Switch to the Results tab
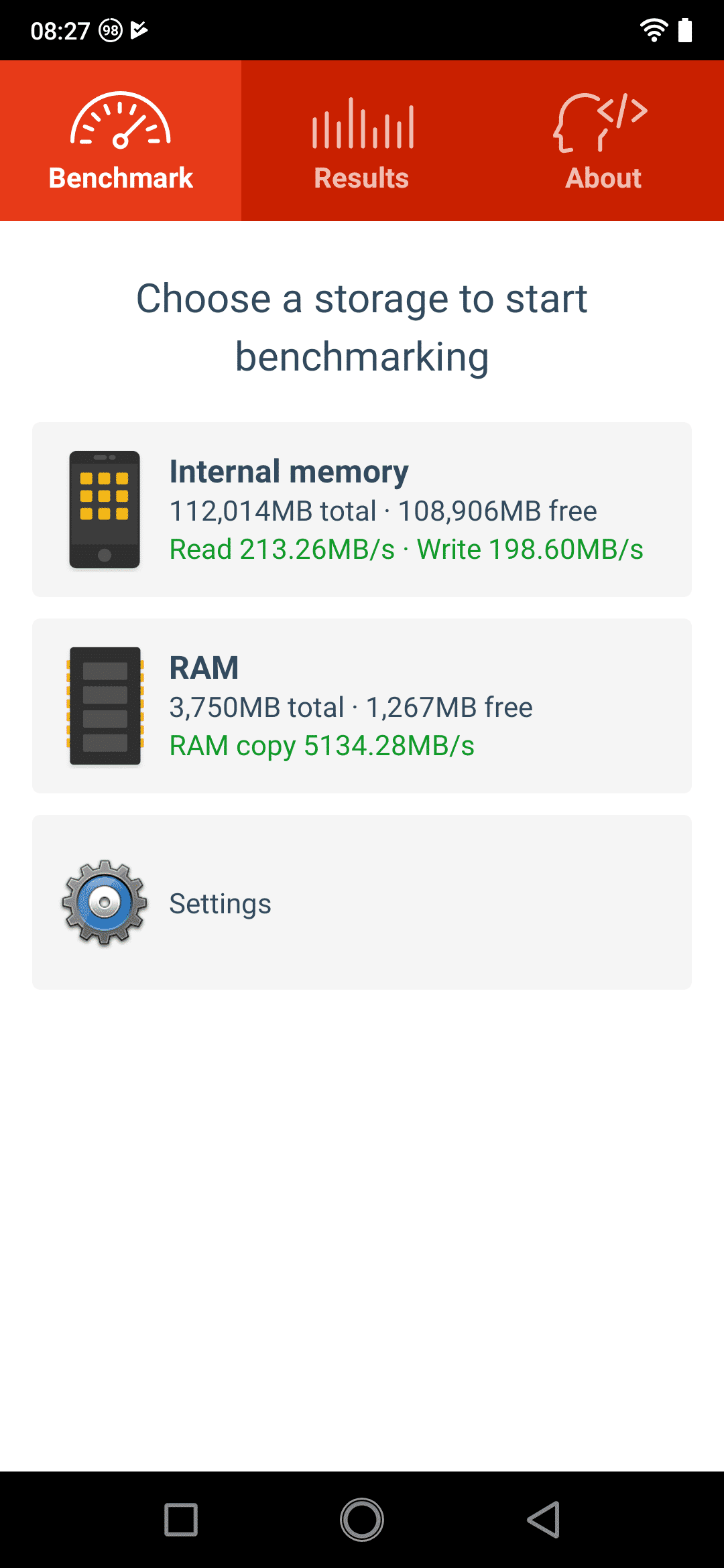Viewport: 724px width, 1568px height. (362, 141)
